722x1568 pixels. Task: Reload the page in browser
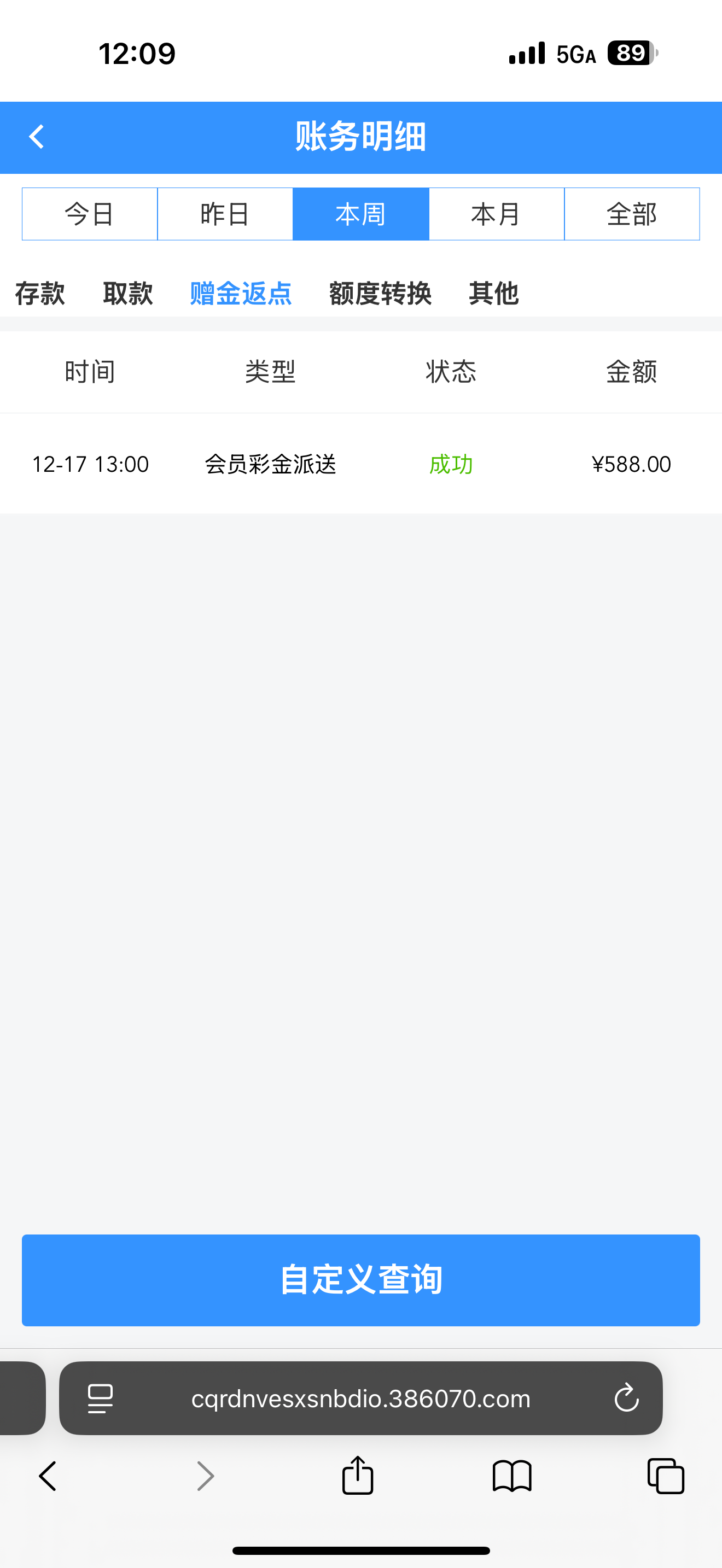626,1398
